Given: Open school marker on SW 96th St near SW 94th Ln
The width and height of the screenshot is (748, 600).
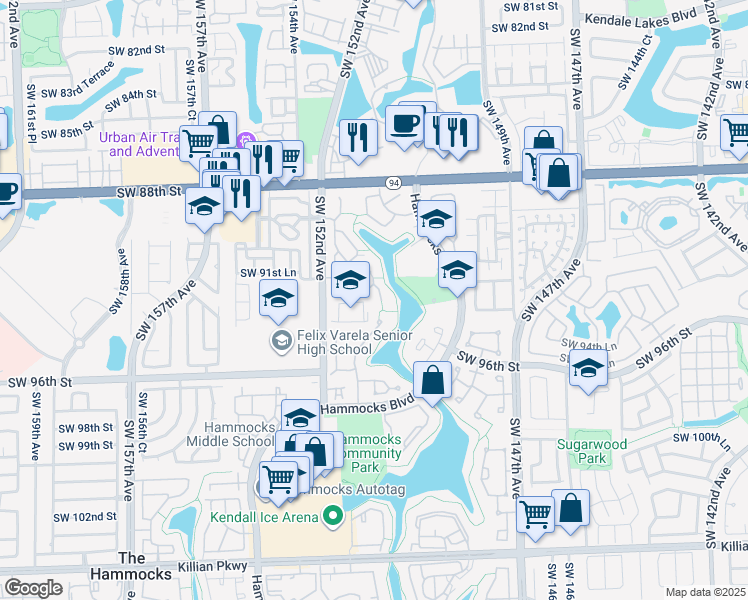Looking at the screenshot, I should 588,372.
